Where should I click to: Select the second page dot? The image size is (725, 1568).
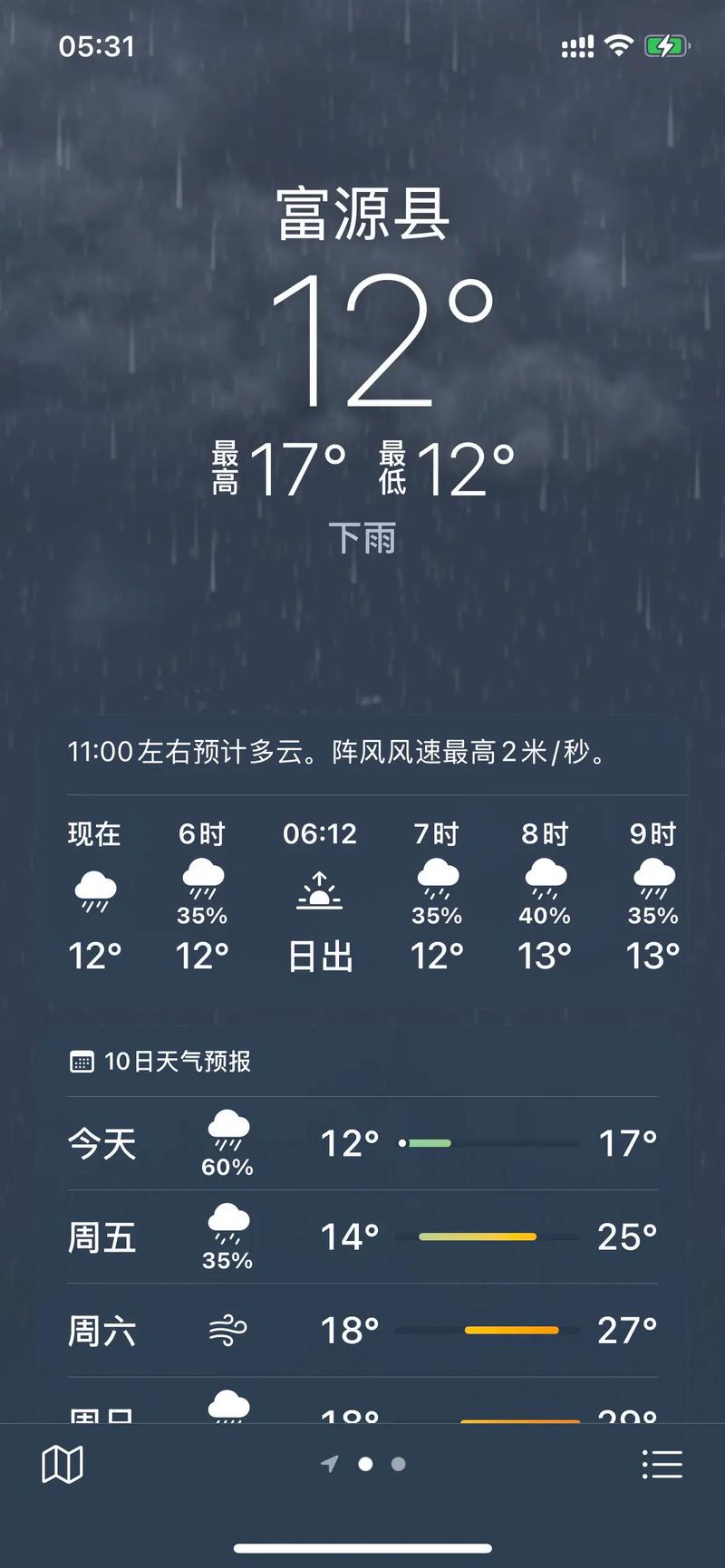point(397,1464)
